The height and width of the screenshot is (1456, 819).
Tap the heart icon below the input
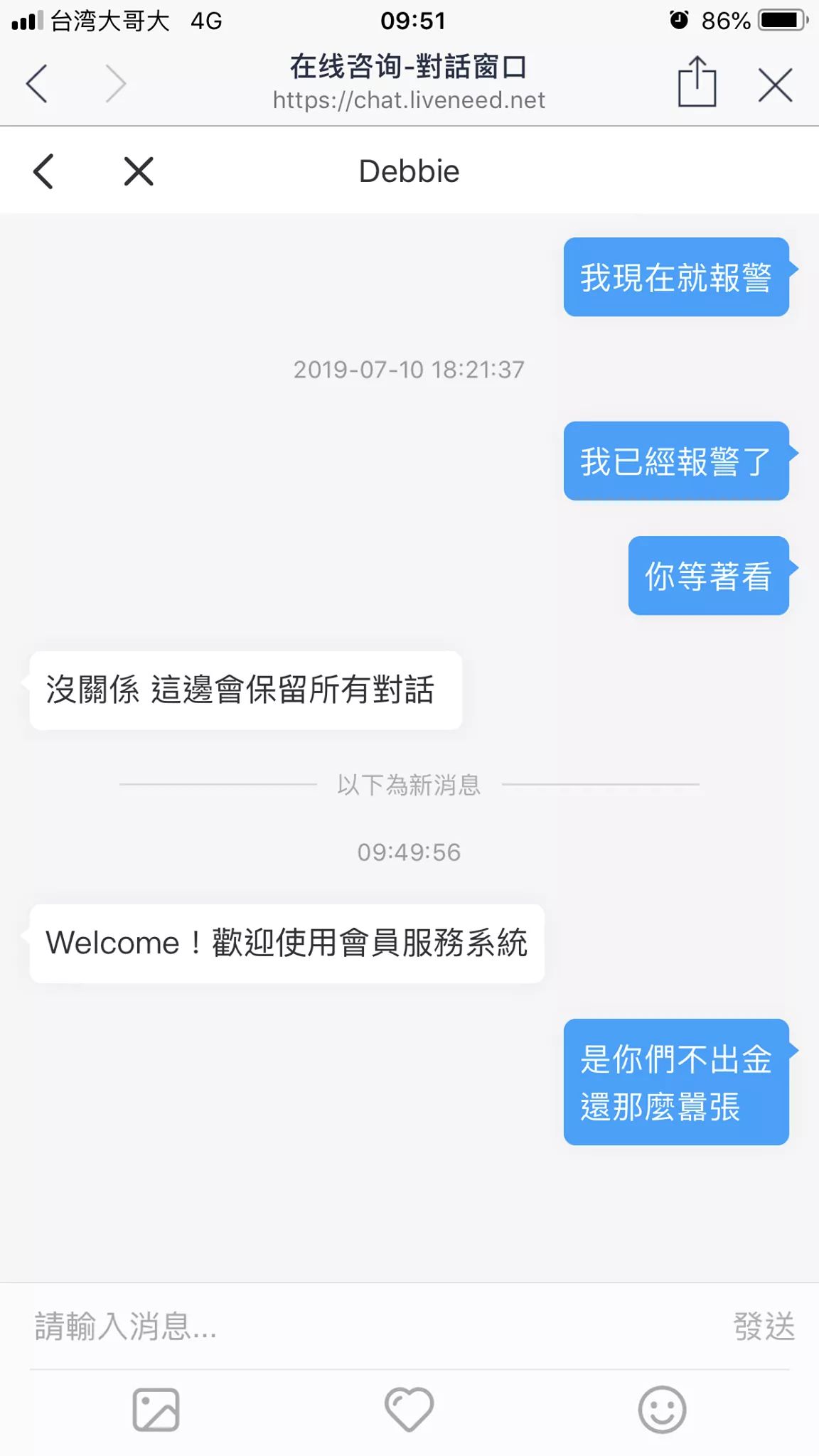coord(409,1409)
